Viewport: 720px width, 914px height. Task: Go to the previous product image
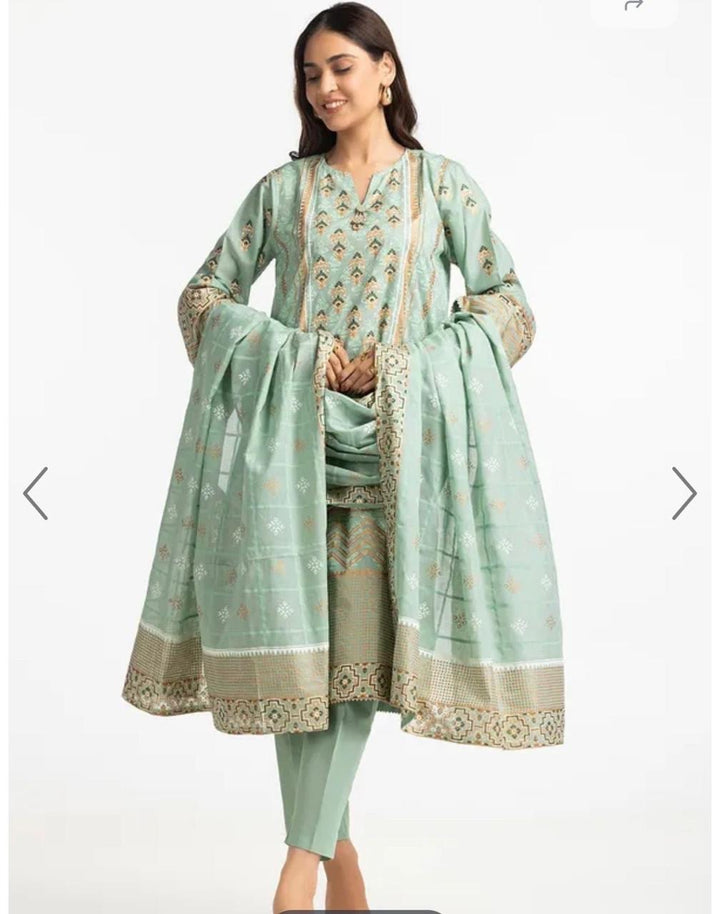pyautogui.click(x=35, y=493)
